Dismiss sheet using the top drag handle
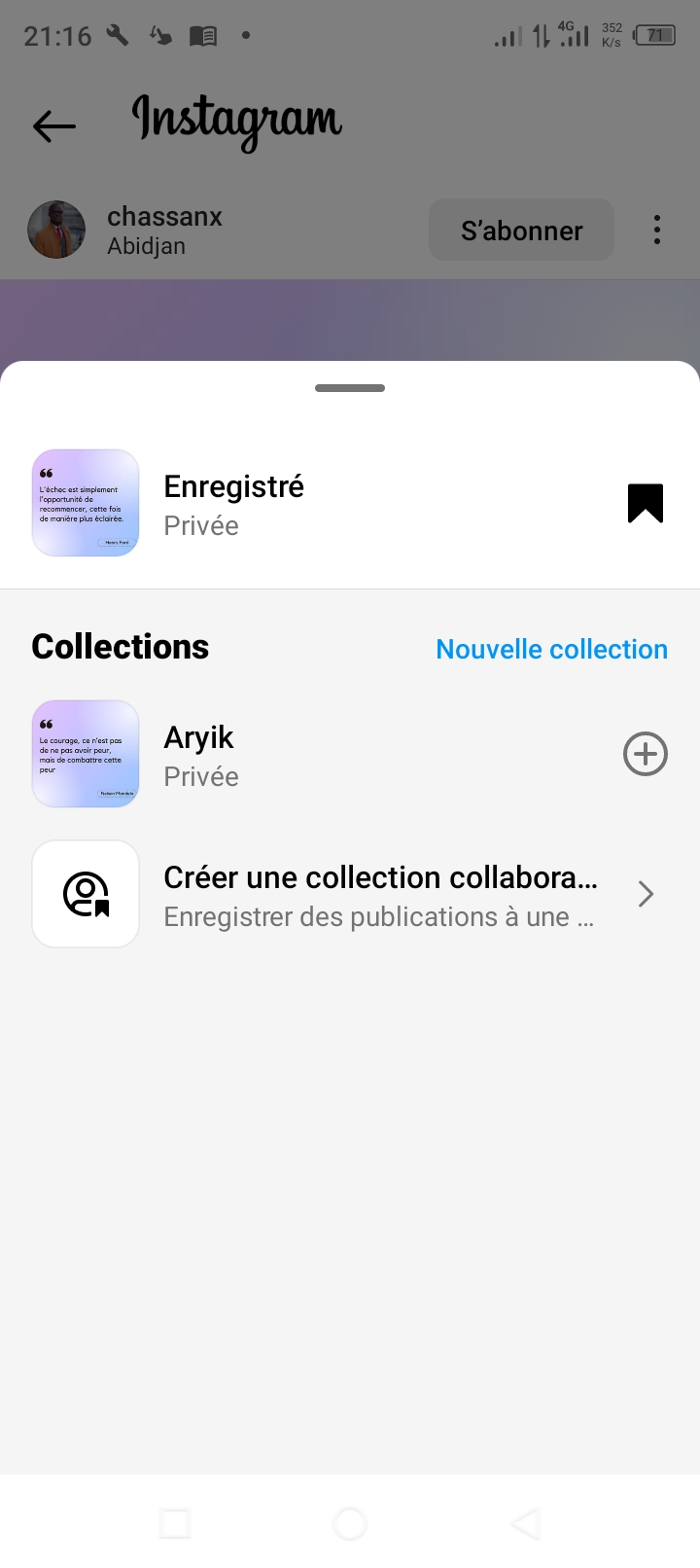This screenshot has width=700, height=1568. coord(350,388)
